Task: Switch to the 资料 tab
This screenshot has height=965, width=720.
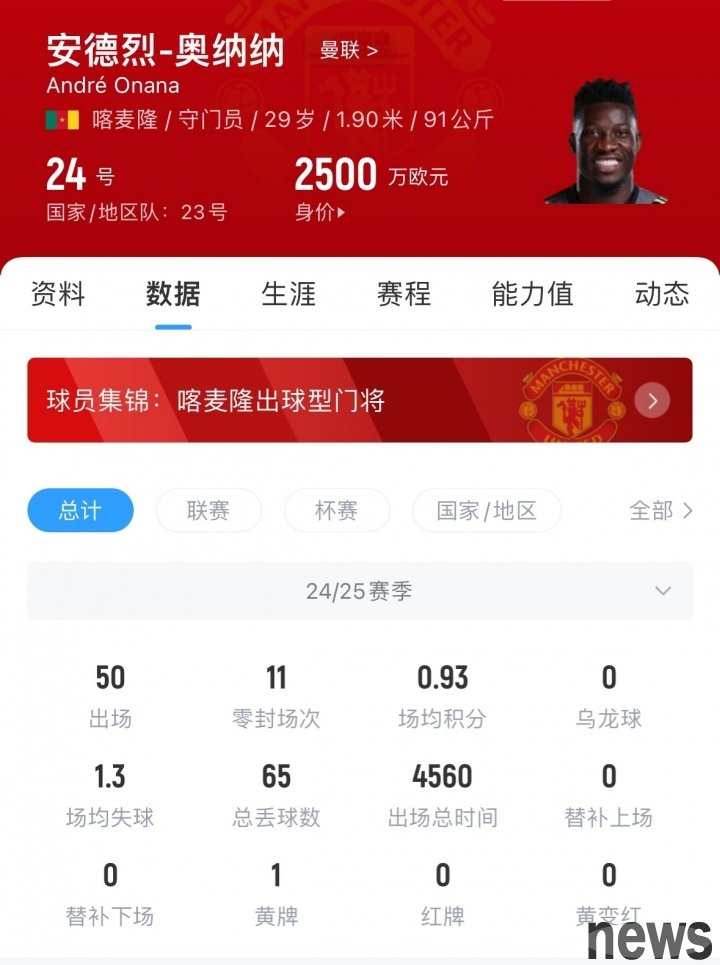Action: click(x=58, y=294)
